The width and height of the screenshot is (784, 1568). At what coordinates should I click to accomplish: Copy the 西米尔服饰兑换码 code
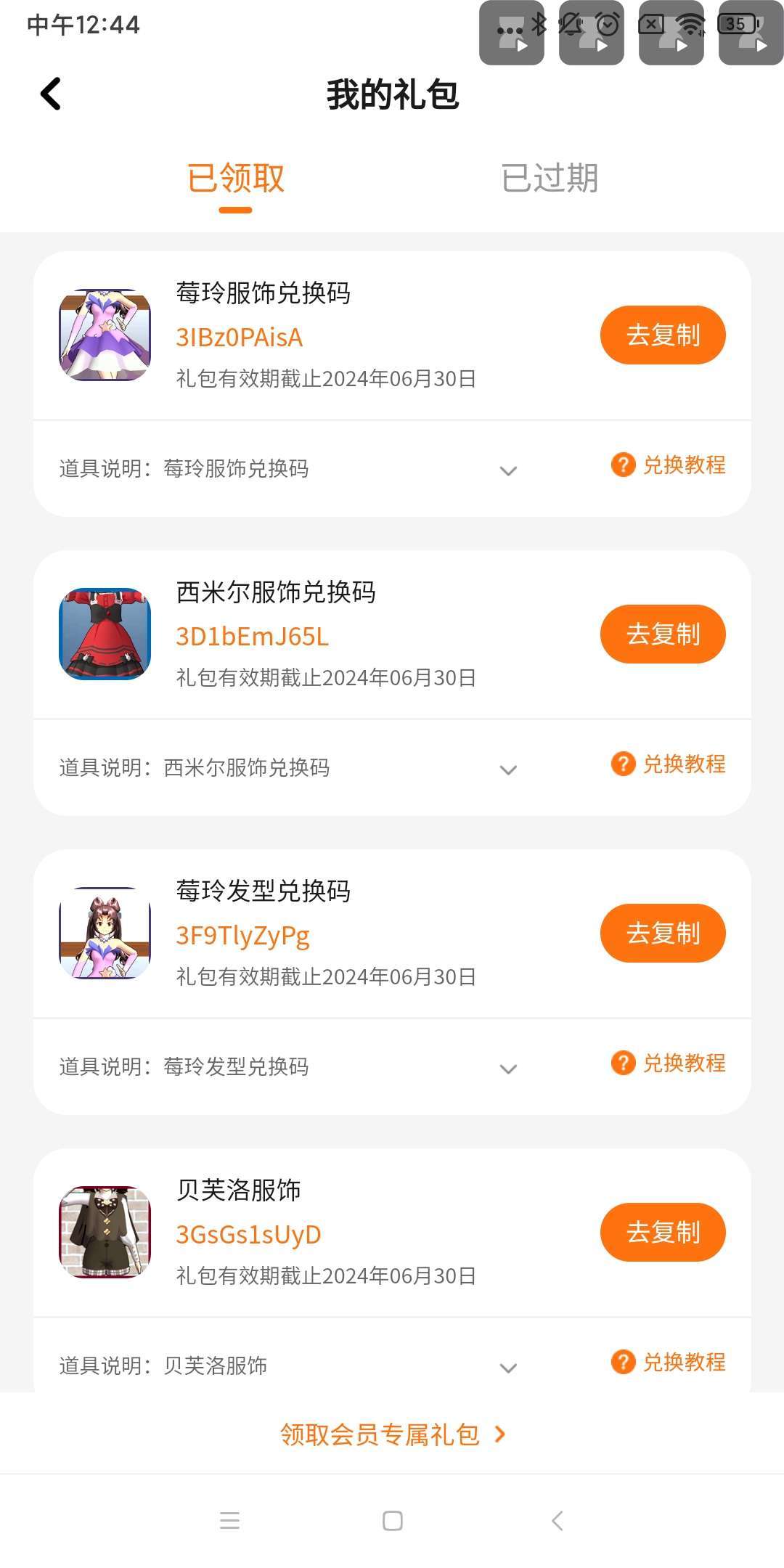point(662,634)
